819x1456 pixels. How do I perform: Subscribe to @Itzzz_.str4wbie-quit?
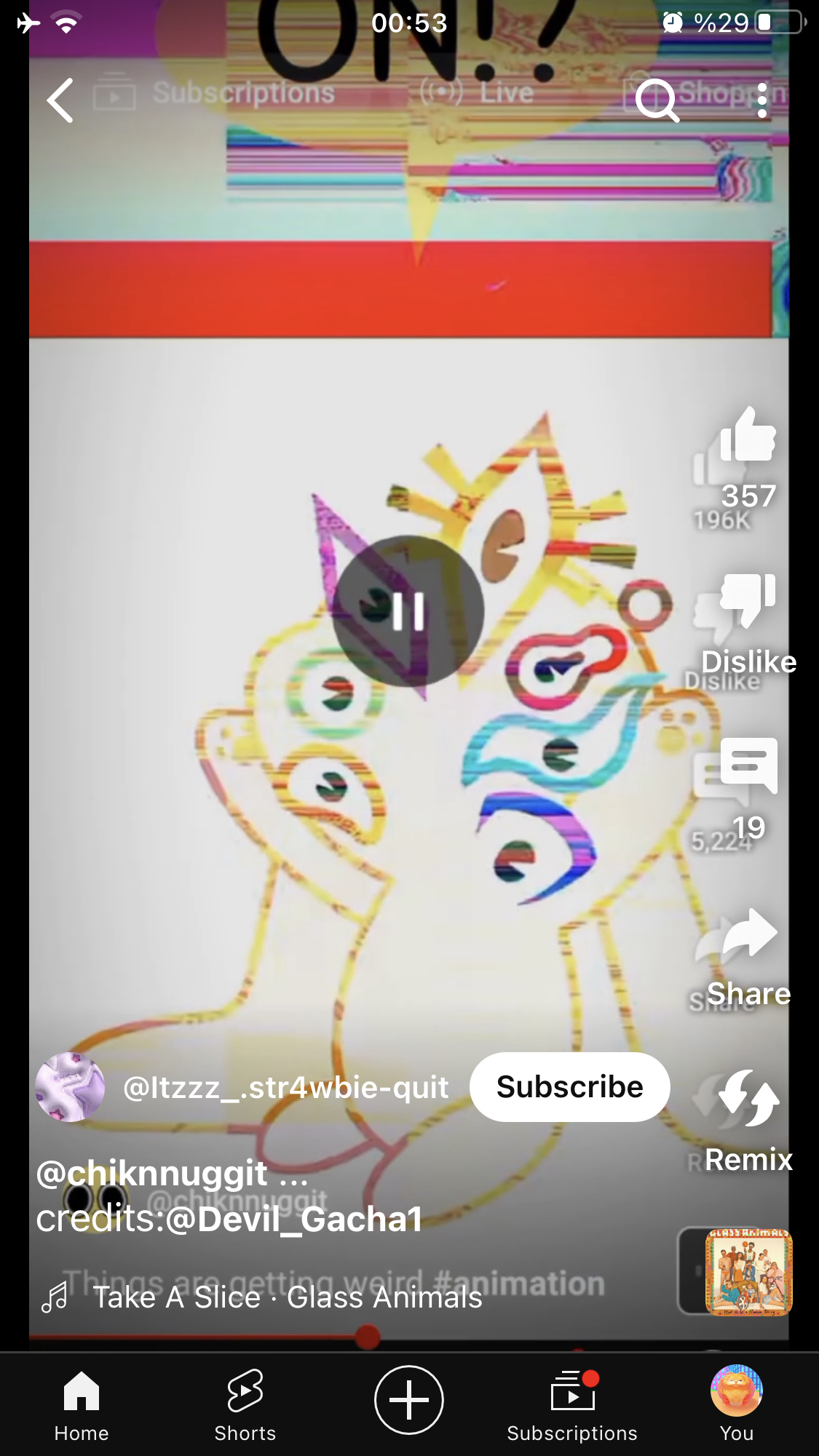[x=569, y=1086]
